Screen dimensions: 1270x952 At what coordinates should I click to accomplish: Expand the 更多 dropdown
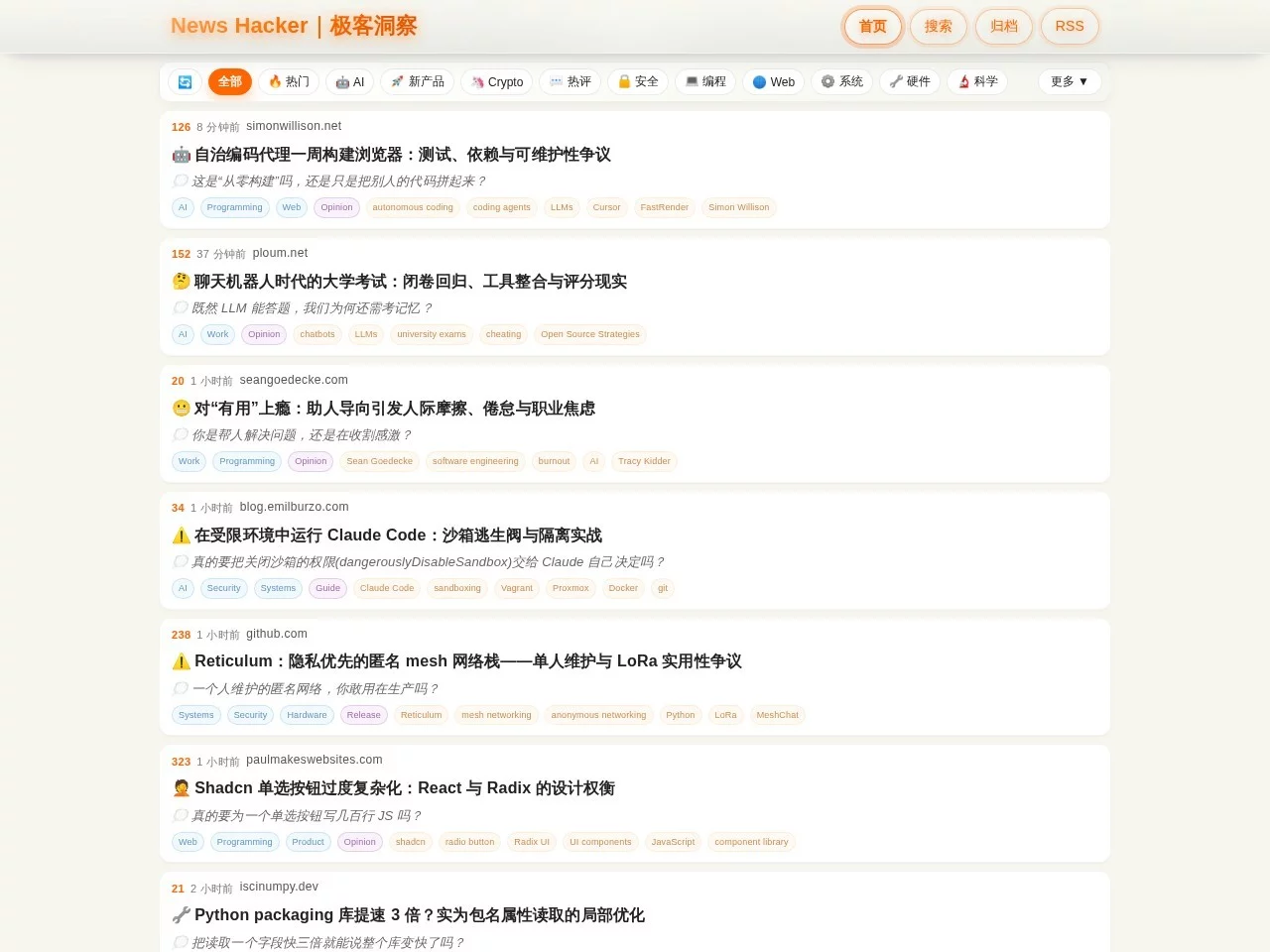(1069, 82)
